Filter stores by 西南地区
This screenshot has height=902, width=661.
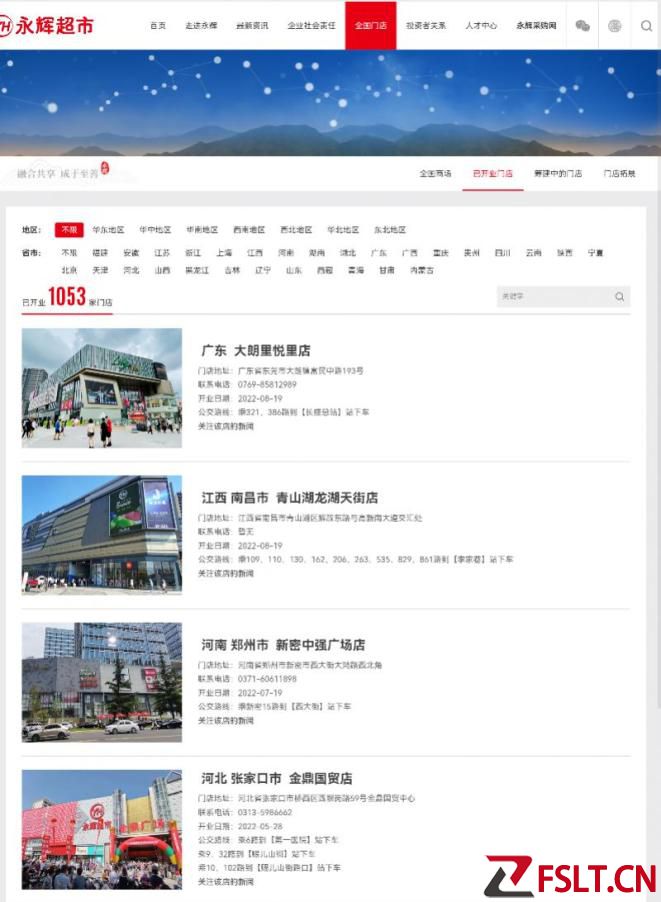(249, 230)
